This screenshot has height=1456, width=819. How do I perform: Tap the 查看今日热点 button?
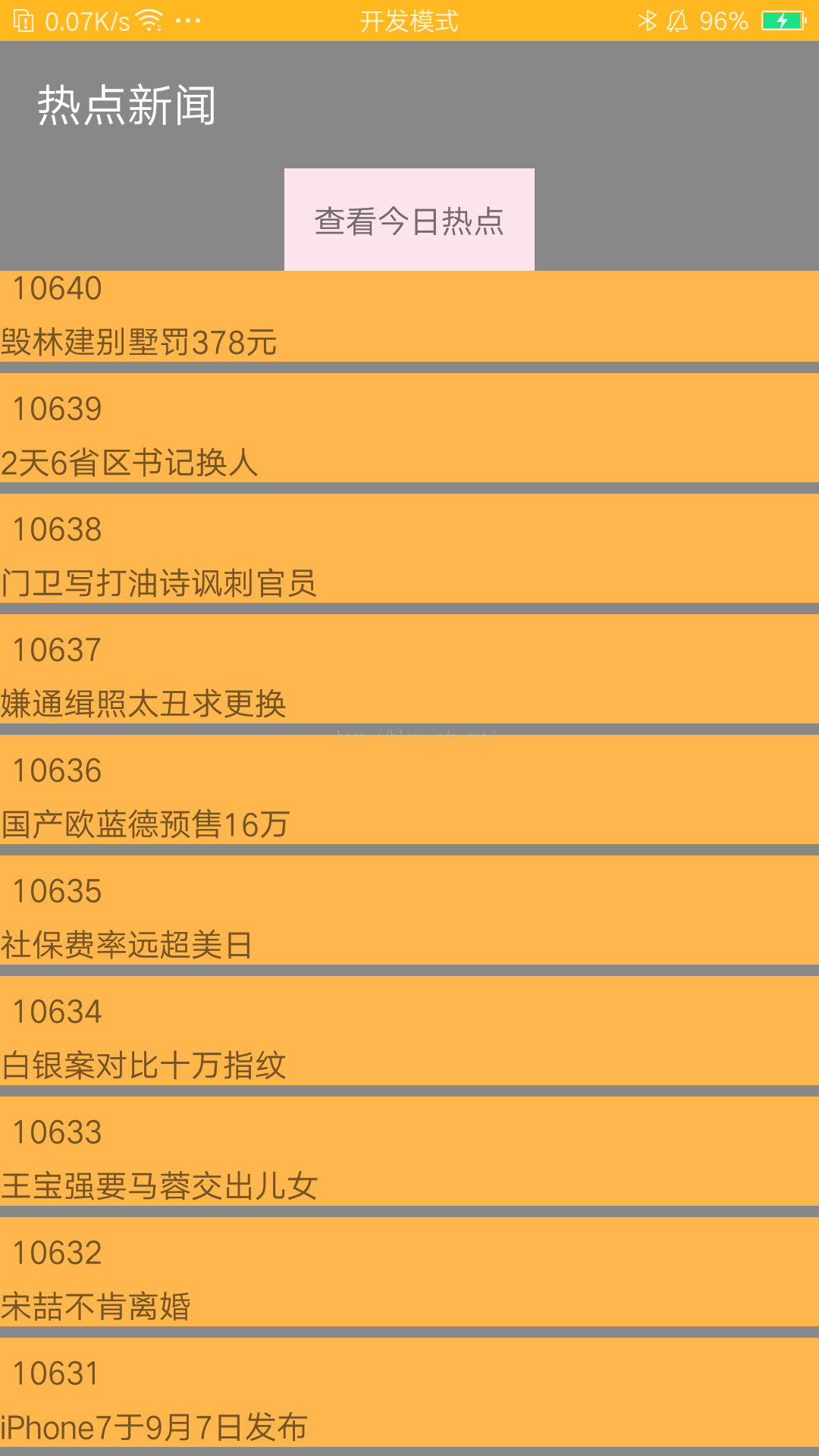coord(409,220)
